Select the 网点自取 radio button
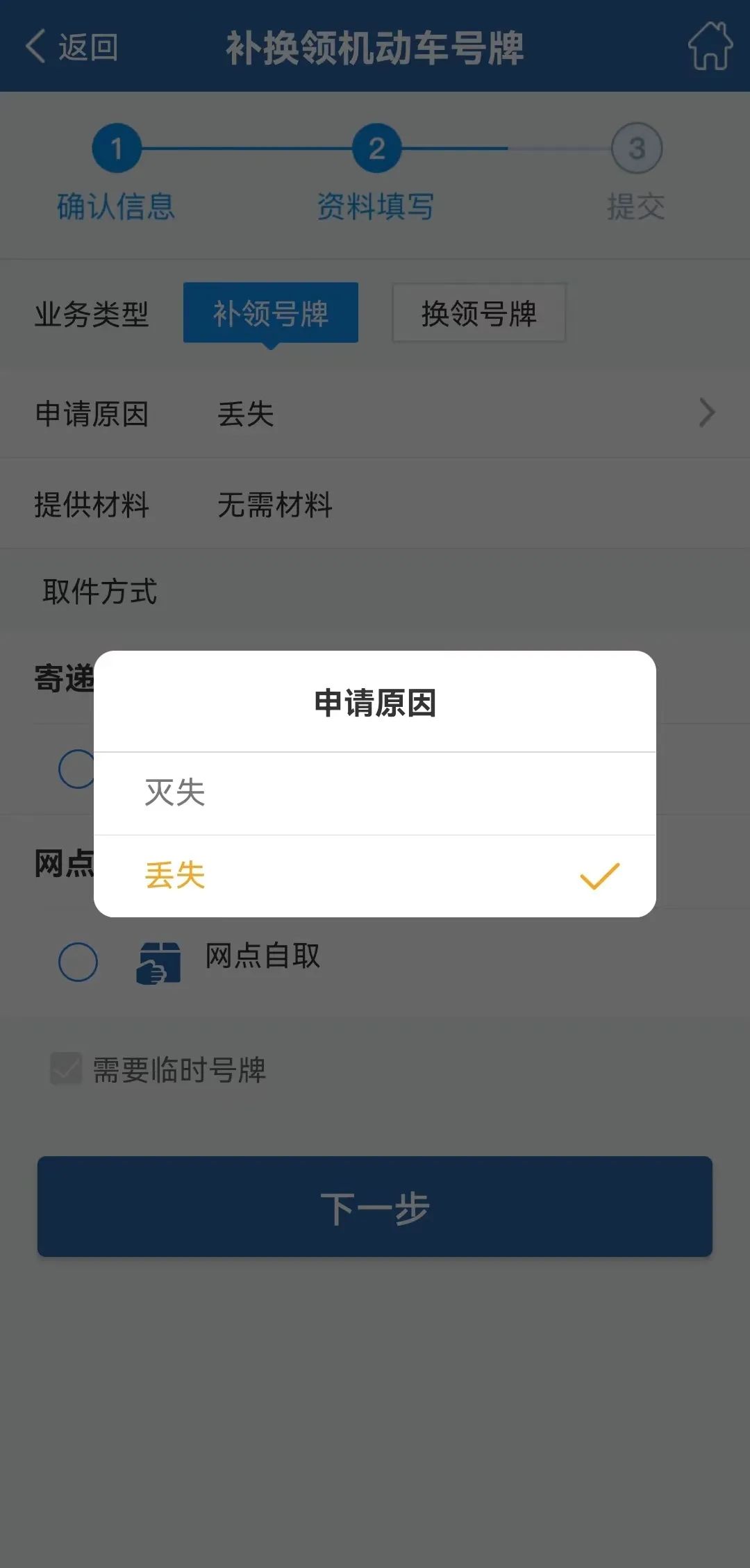 click(78, 962)
